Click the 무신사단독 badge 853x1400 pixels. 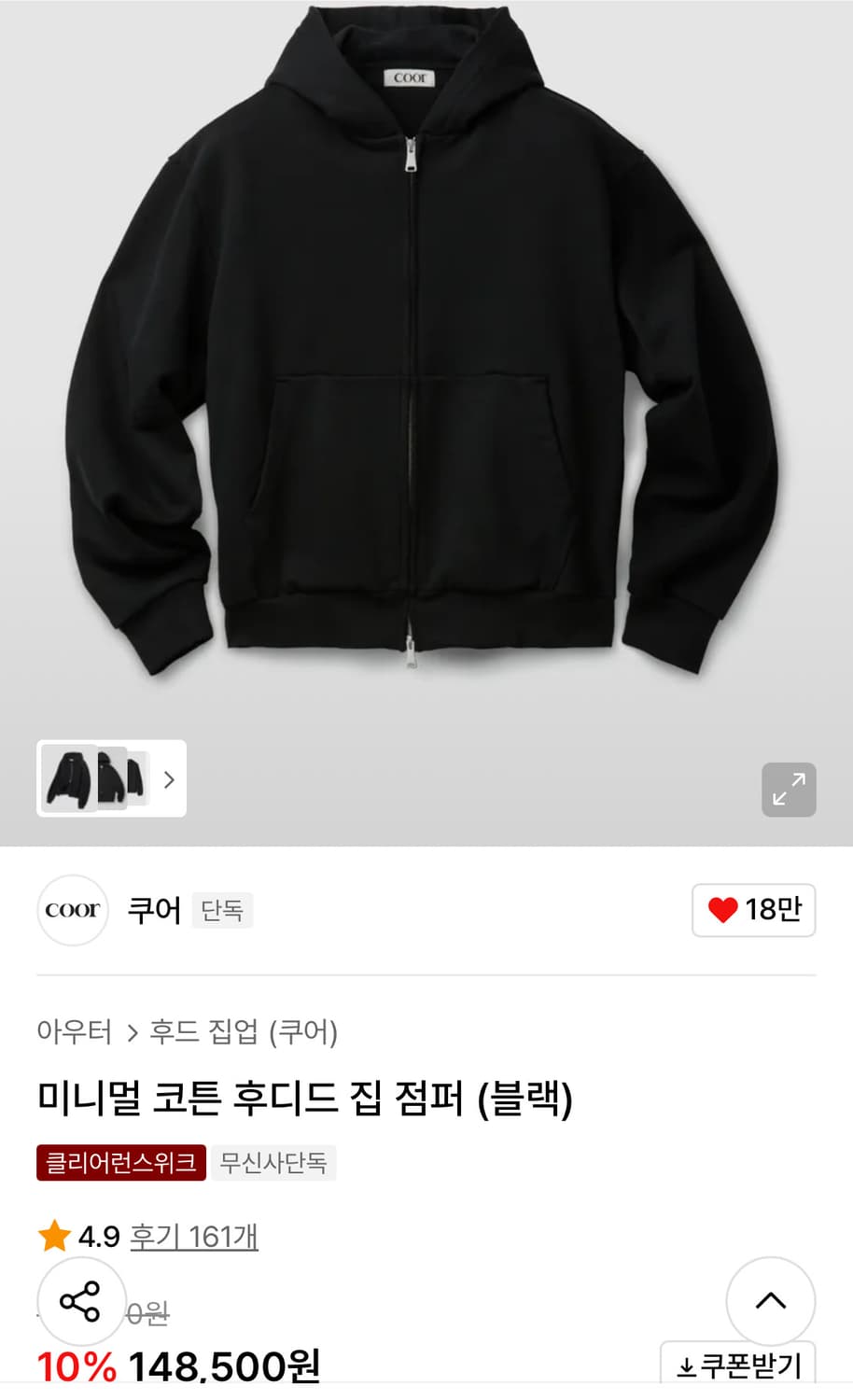pos(274,1163)
